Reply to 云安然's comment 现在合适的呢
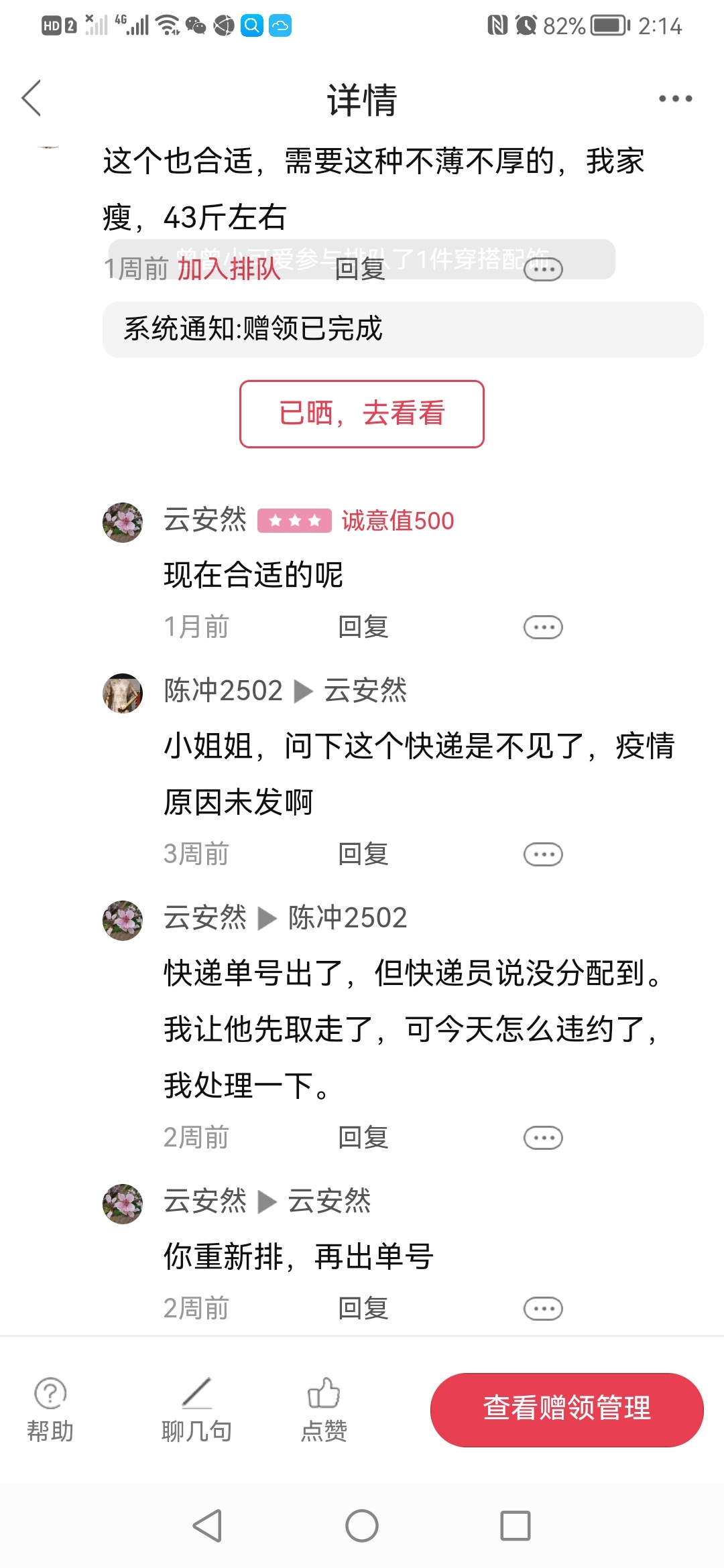 point(363,627)
